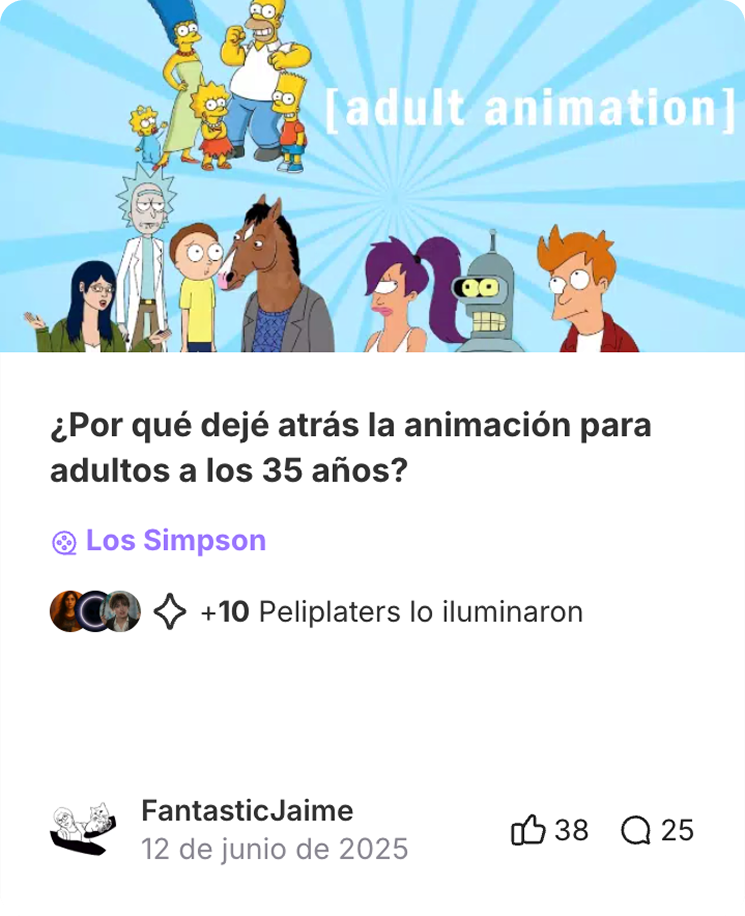Screen dimensions: 745x916
Task: Click the publication date 12 de junio
Action: tap(276, 848)
